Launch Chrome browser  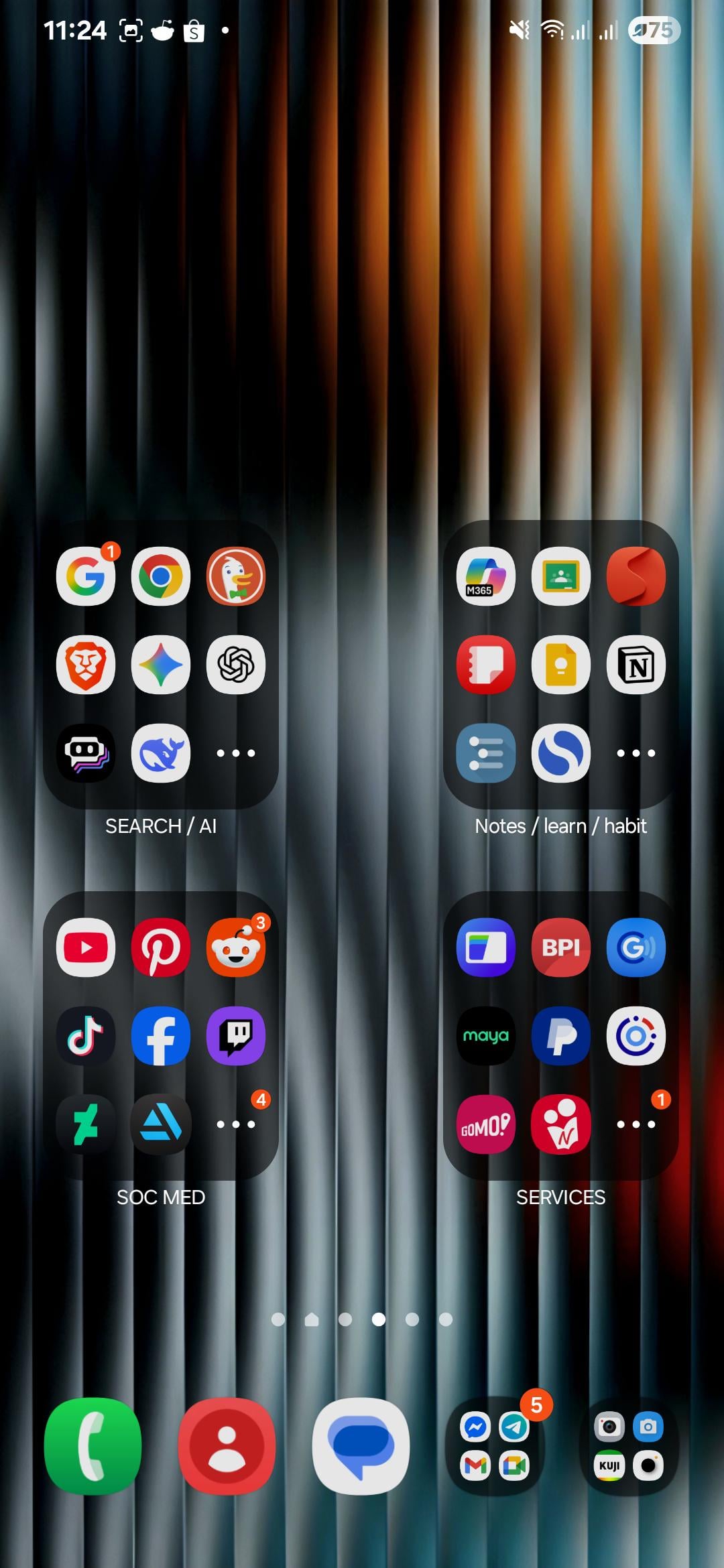[161, 576]
